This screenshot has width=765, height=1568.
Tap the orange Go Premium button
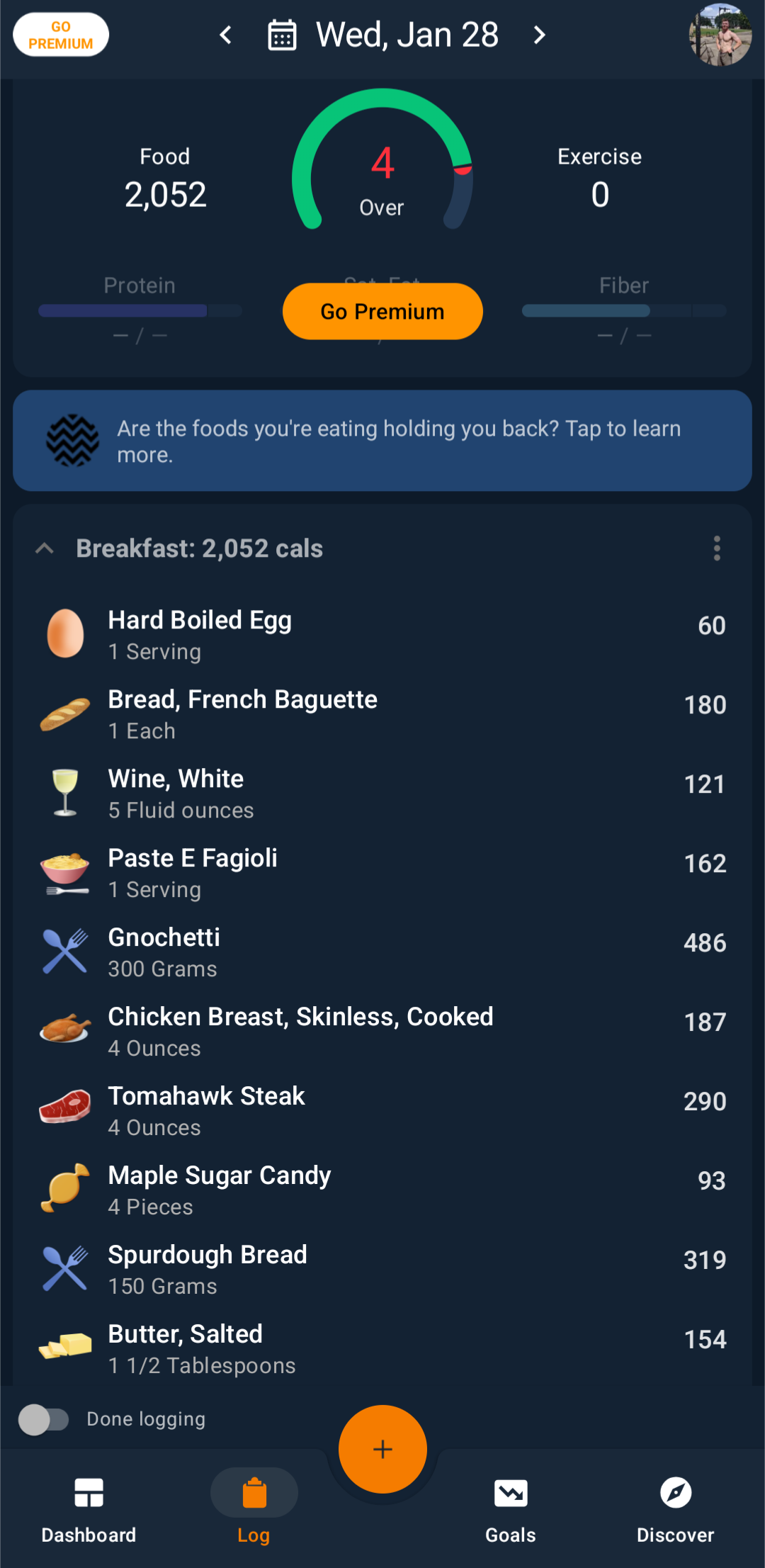point(382,311)
